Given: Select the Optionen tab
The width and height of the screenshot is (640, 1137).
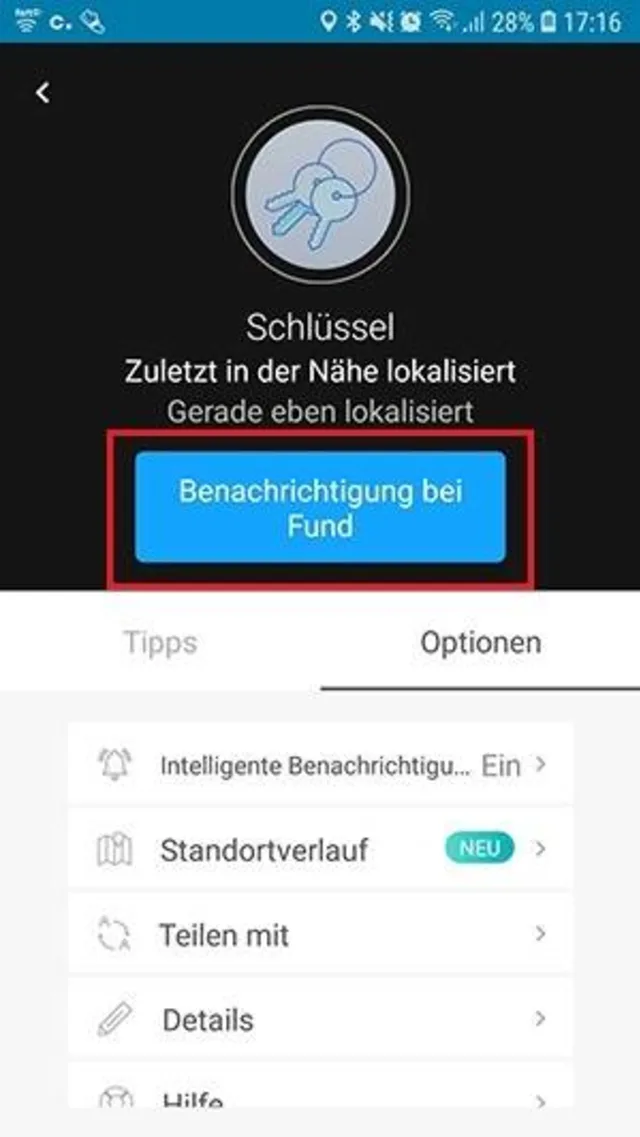Looking at the screenshot, I should click(x=480, y=642).
